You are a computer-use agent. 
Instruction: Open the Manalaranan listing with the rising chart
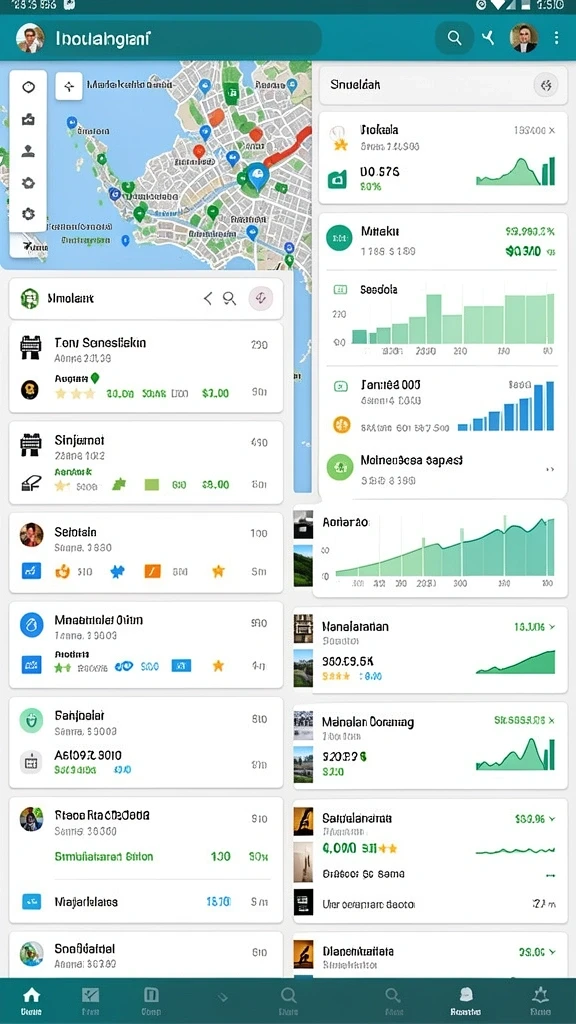[431, 649]
